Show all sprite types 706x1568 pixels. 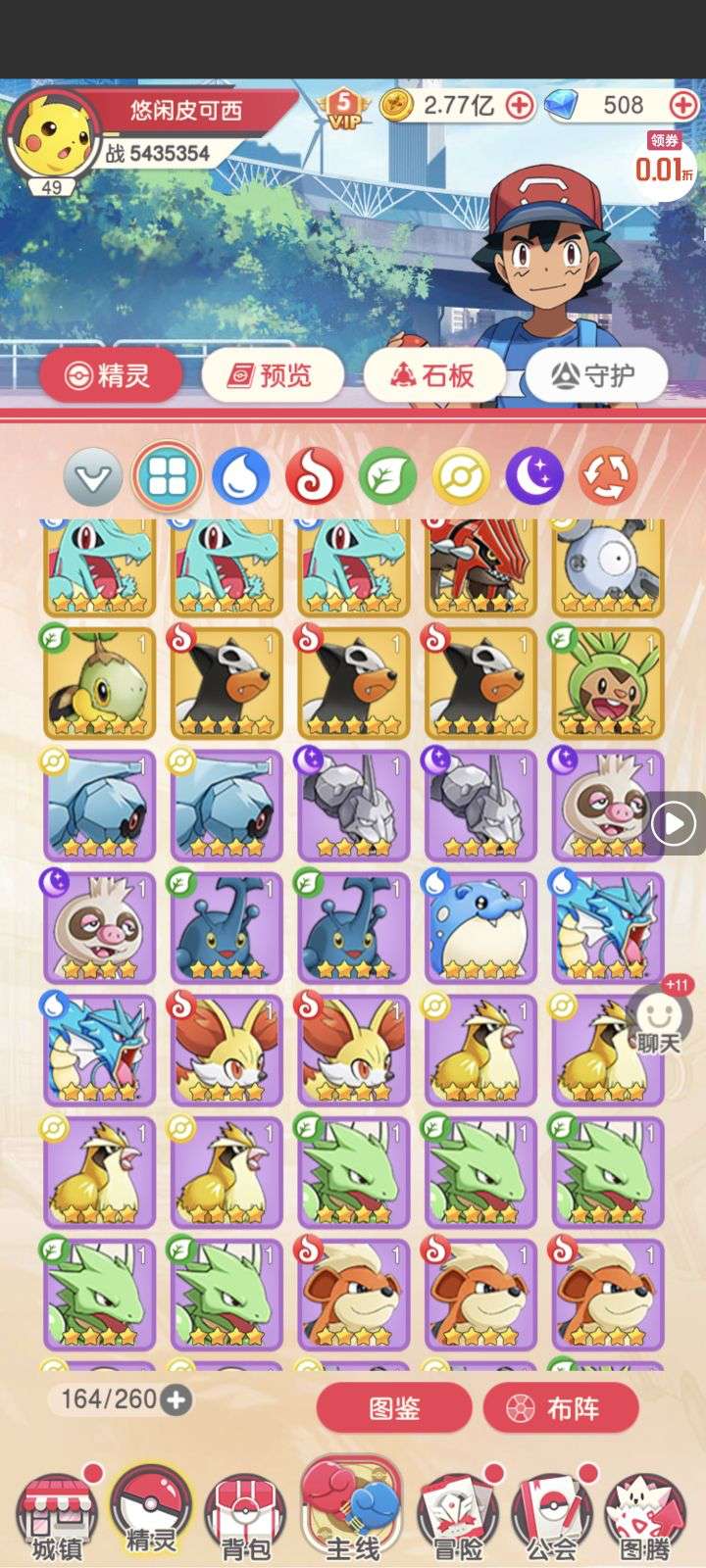point(167,477)
